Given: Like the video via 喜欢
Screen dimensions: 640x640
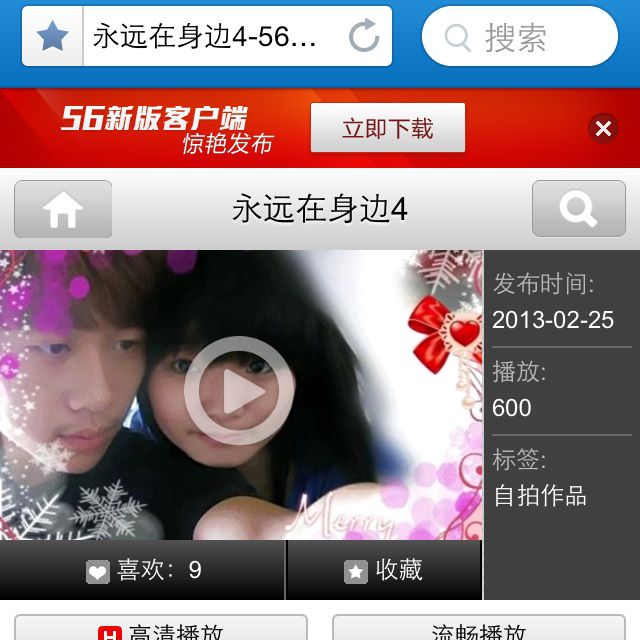Looking at the screenshot, I should pyautogui.click(x=142, y=570).
